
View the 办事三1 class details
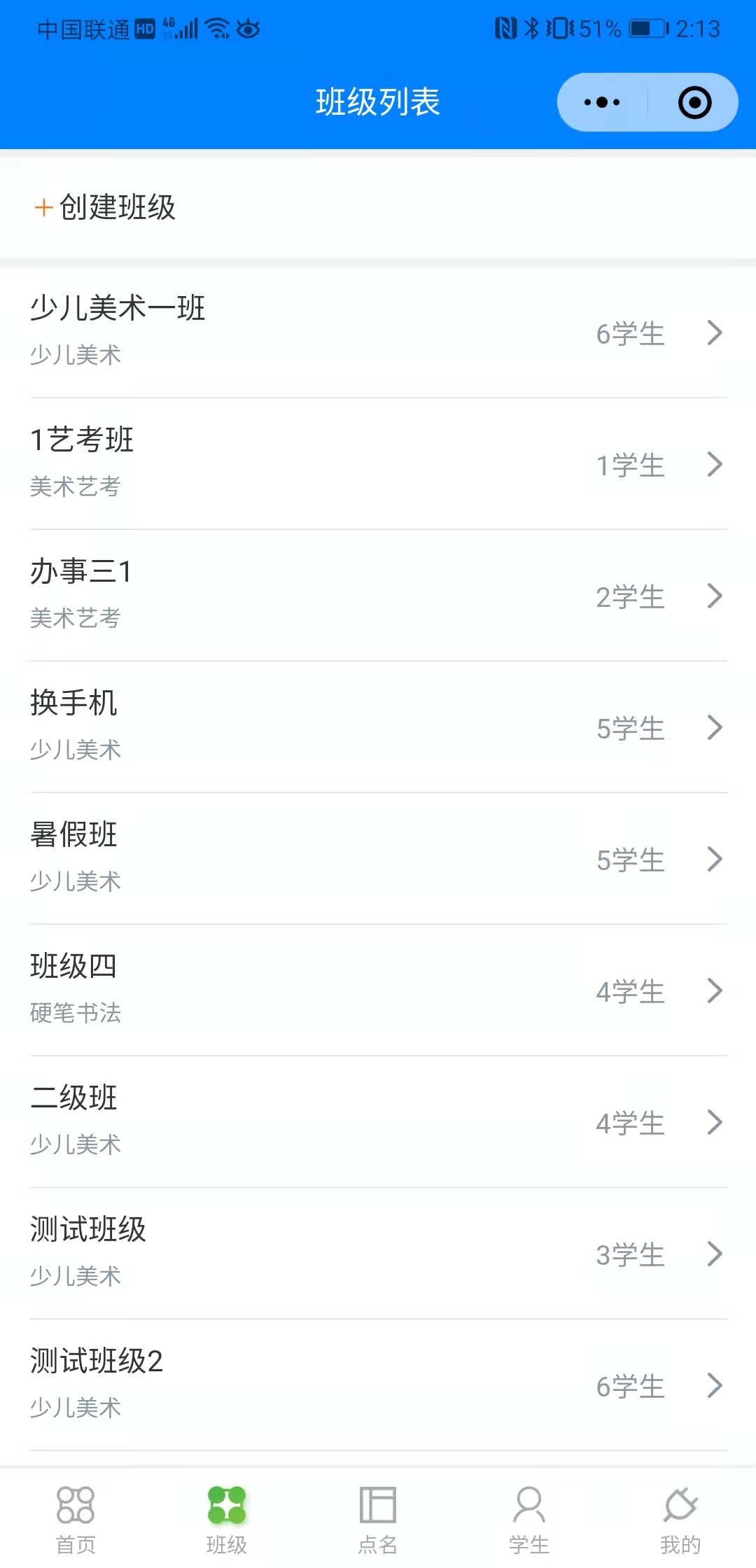(378, 595)
